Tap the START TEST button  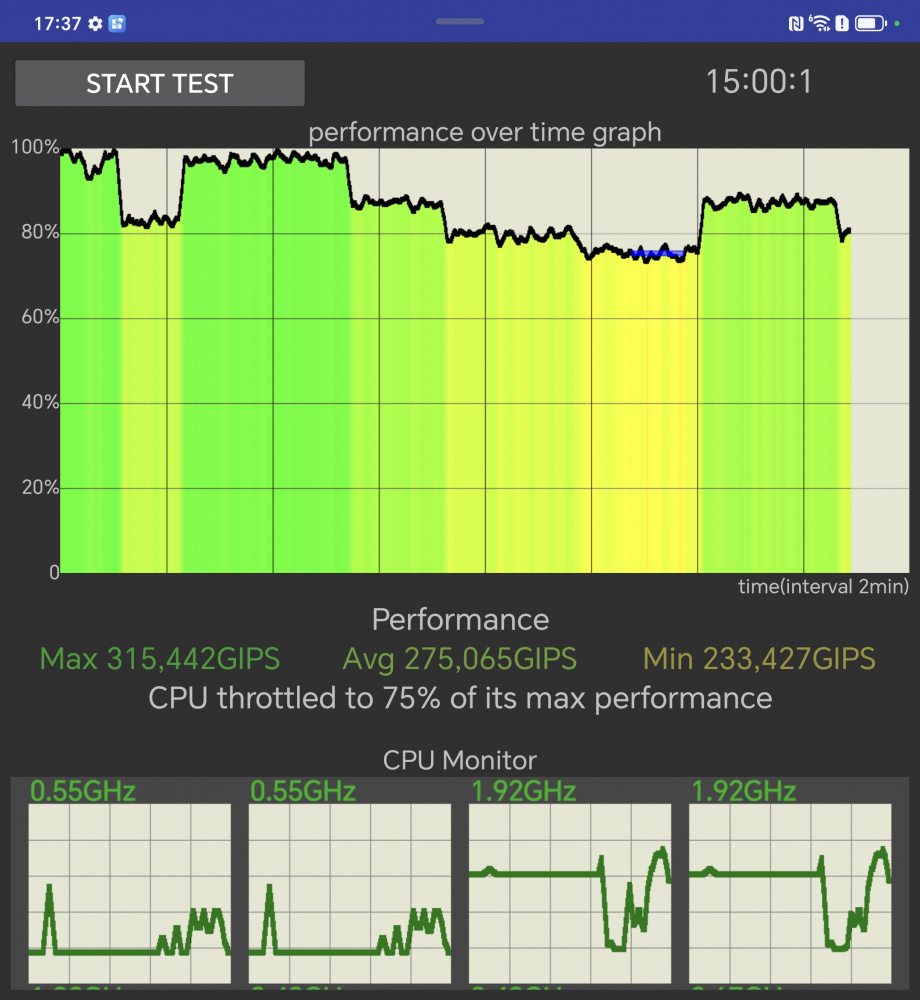(160, 83)
